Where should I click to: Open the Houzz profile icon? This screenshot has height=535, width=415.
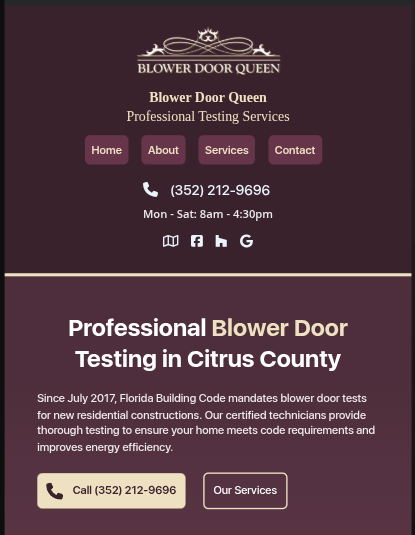(x=221, y=241)
